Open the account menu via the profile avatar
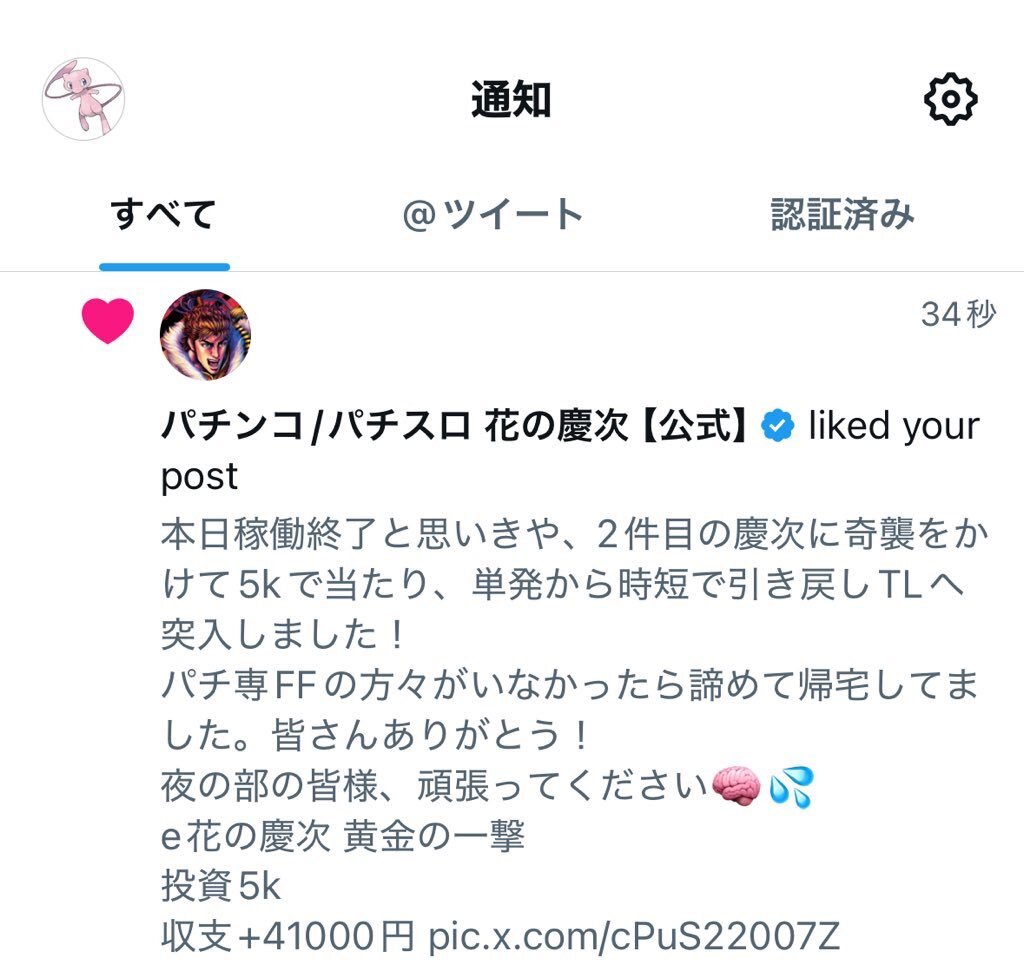Viewport: 1024px width, 977px height. (83, 98)
